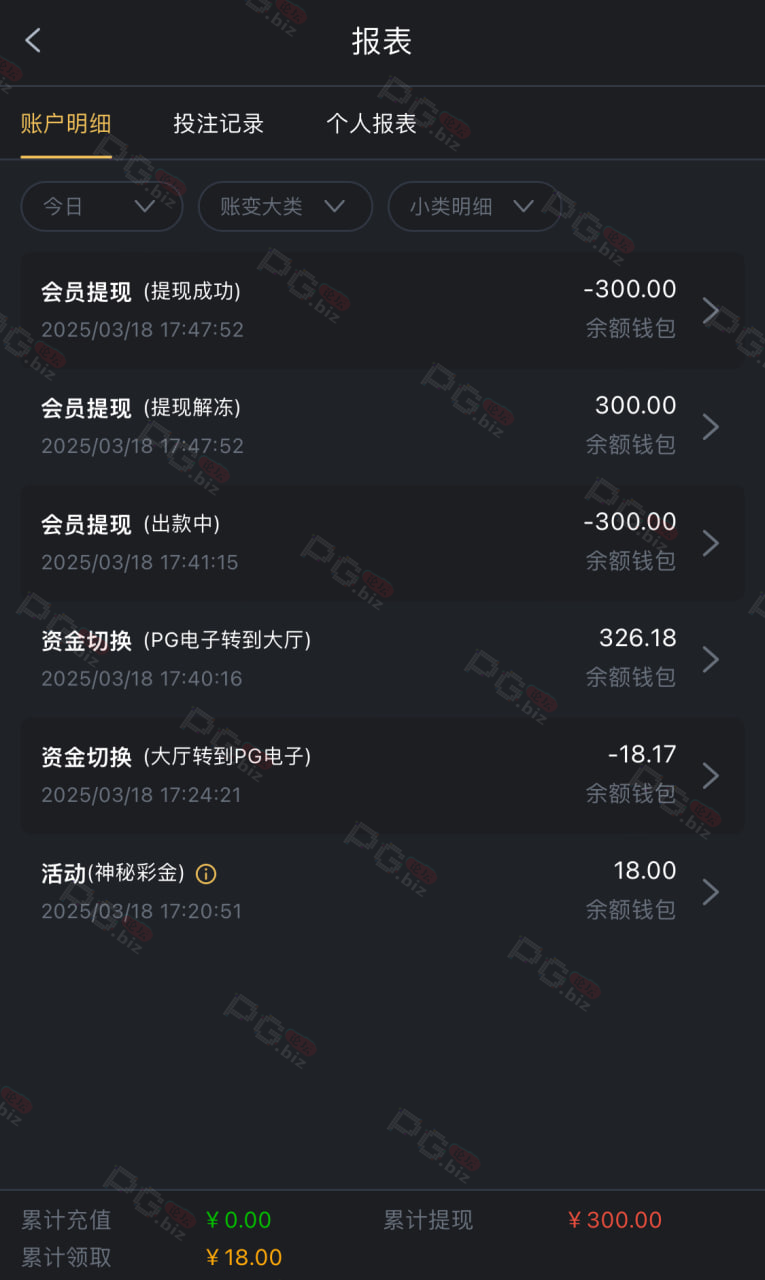The image size is (765, 1280).
Task: Open the 活动 神秘彩金 bonus record
Action: [382, 891]
